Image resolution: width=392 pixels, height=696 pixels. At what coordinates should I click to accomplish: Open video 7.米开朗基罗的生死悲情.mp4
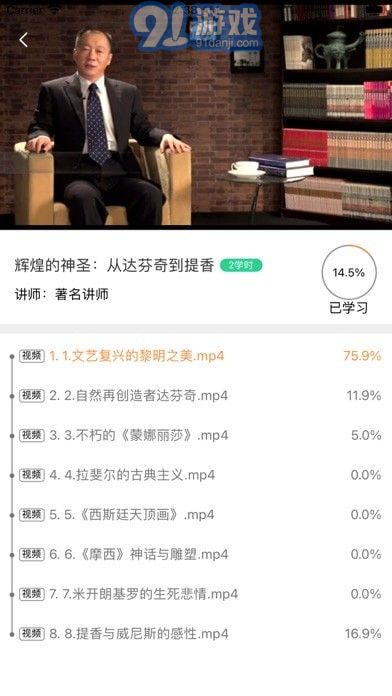click(196, 594)
